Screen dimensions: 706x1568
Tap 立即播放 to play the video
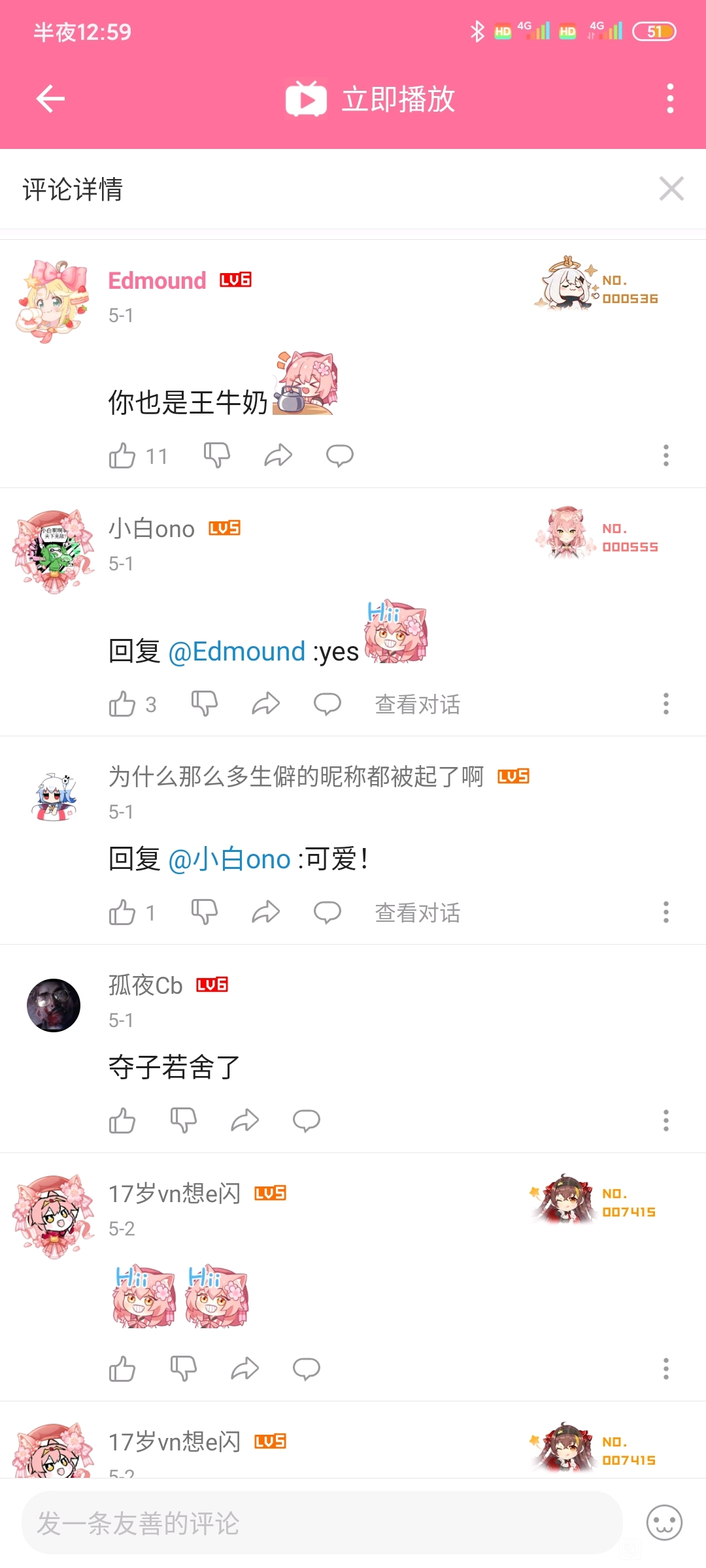point(370,99)
